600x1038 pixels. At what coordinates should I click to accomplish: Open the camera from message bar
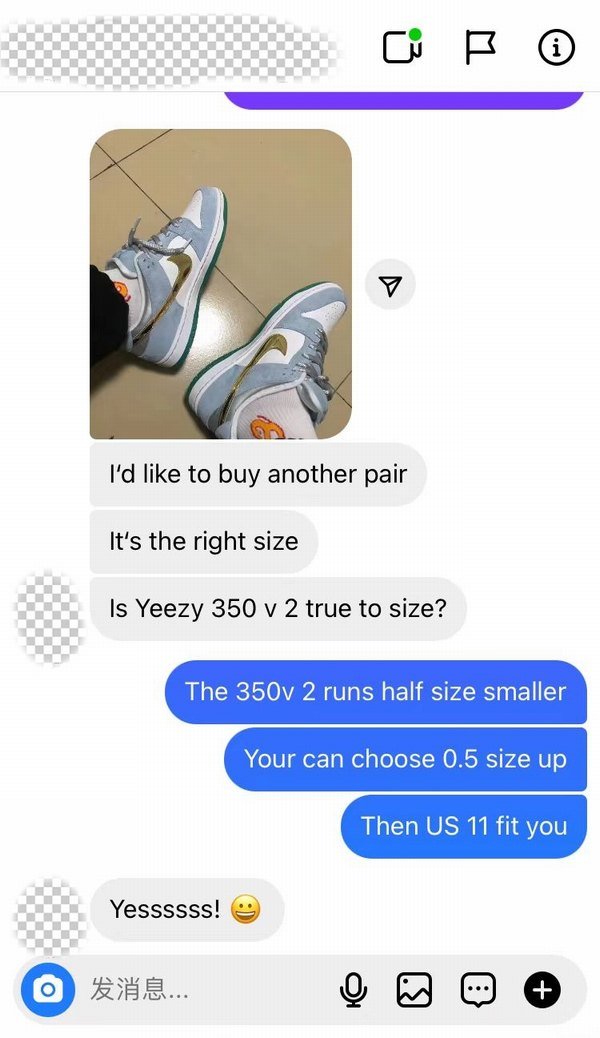(48, 990)
